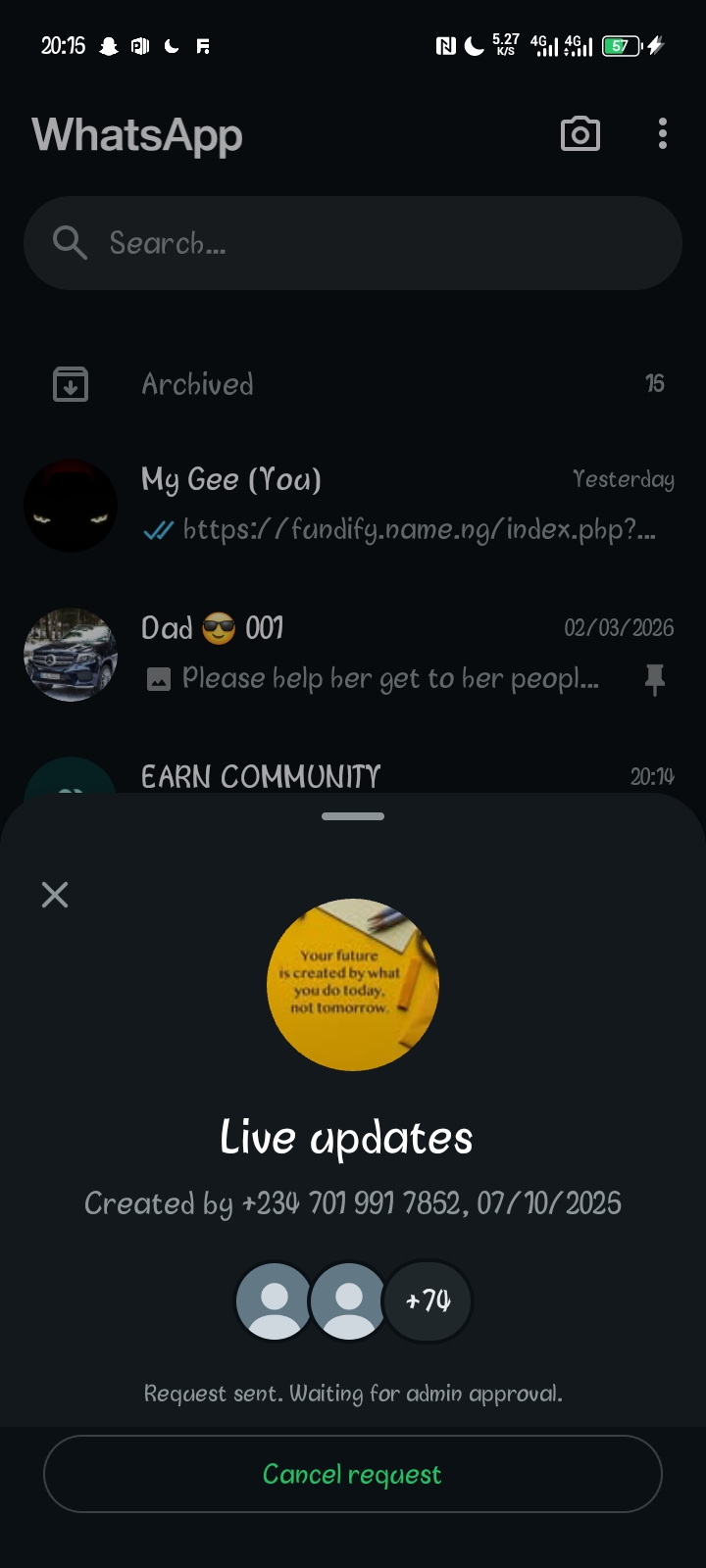Open the WhatsApp camera
Image resolution: width=706 pixels, height=1568 pixels.
tap(580, 134)
